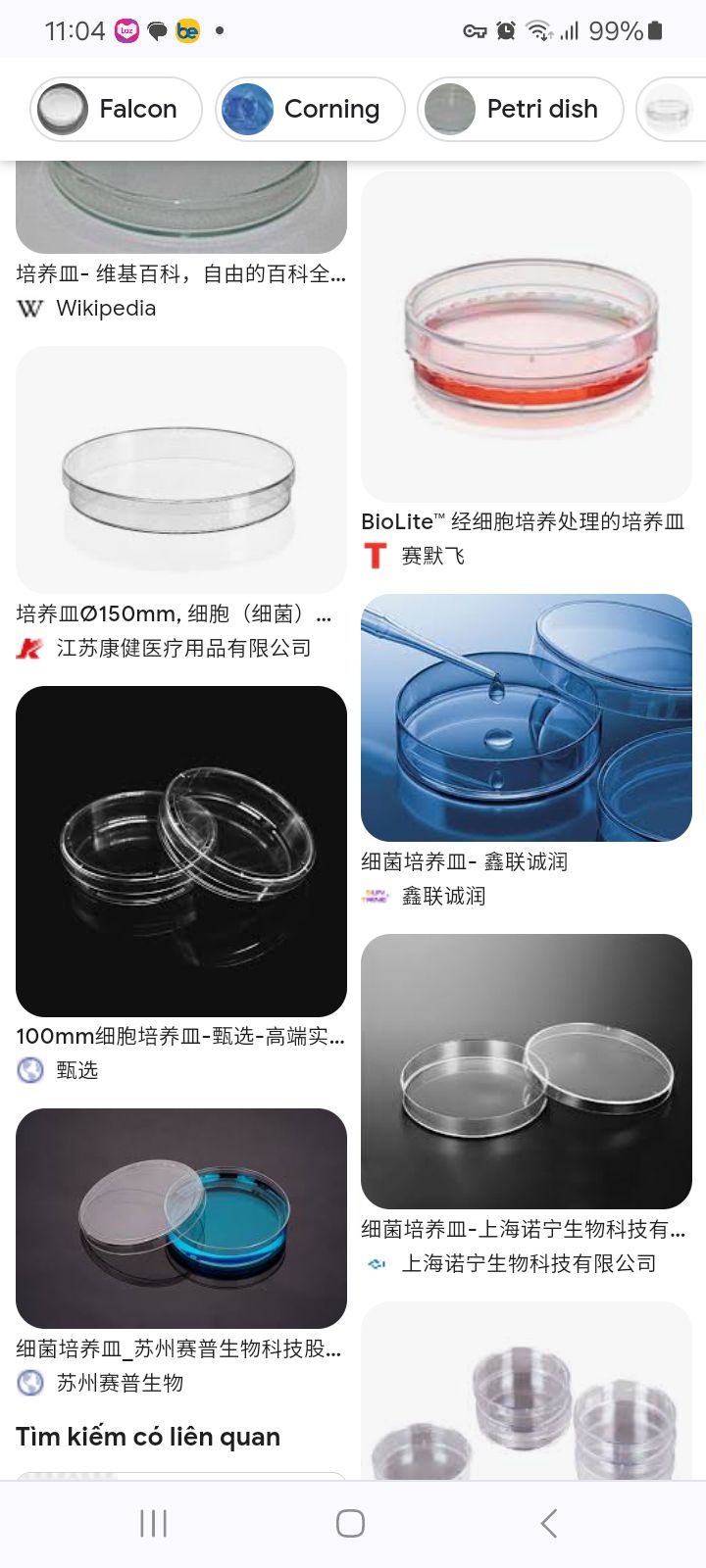Select the Falcon filter chip
Screen dimensions: 706x1568
click(x=116, y=109)
